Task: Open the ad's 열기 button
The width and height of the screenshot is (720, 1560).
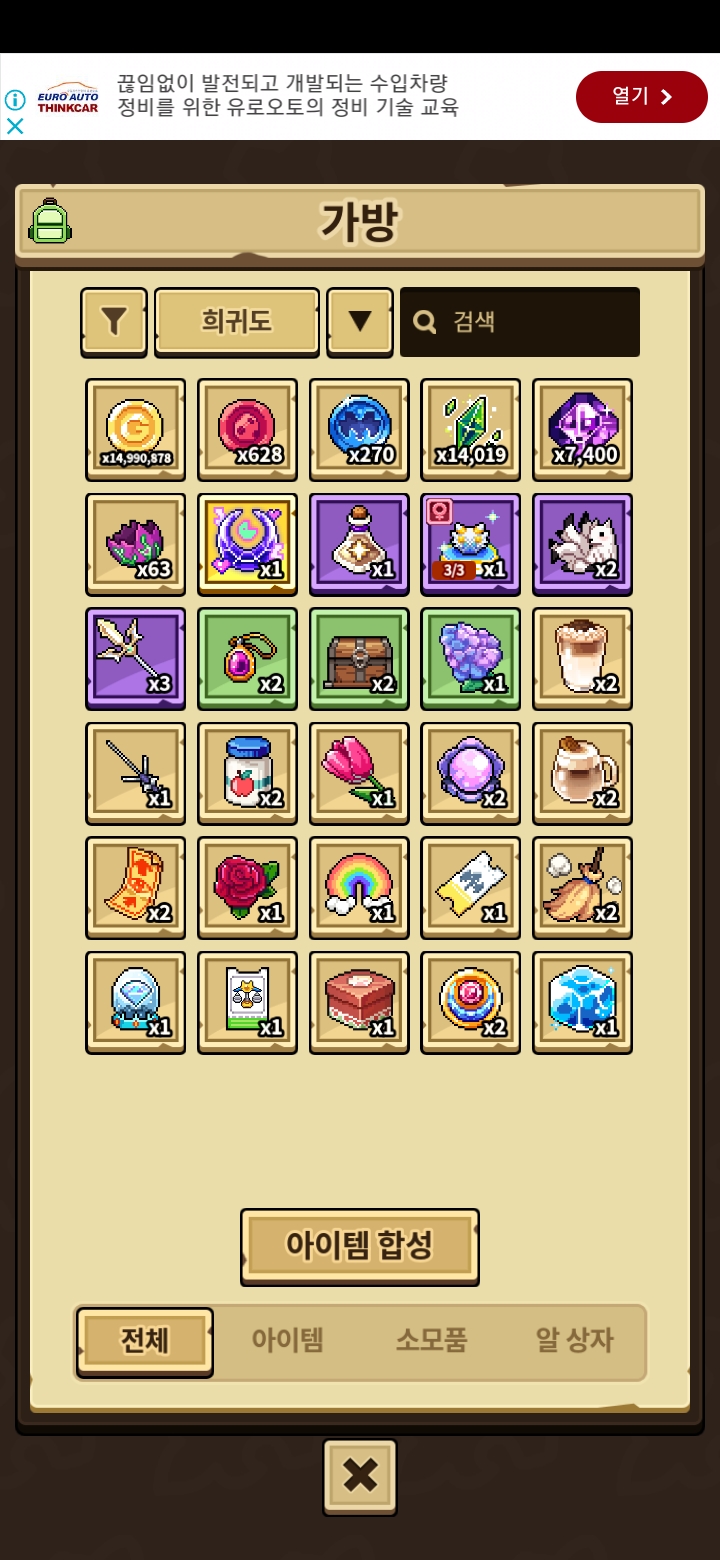Action: pyautogui.click(x=641, y=97)
